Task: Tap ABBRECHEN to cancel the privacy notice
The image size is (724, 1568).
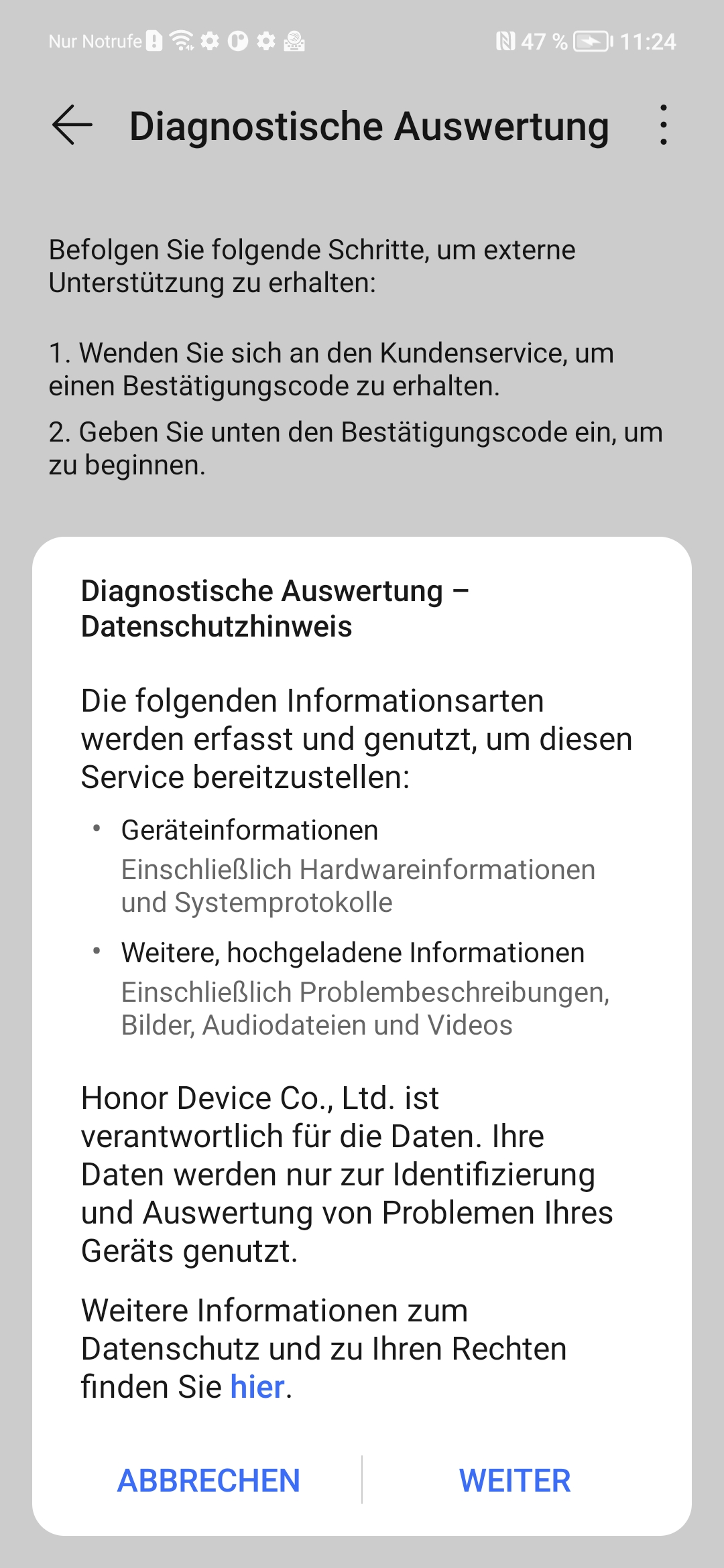Action: click(208, 1480)
